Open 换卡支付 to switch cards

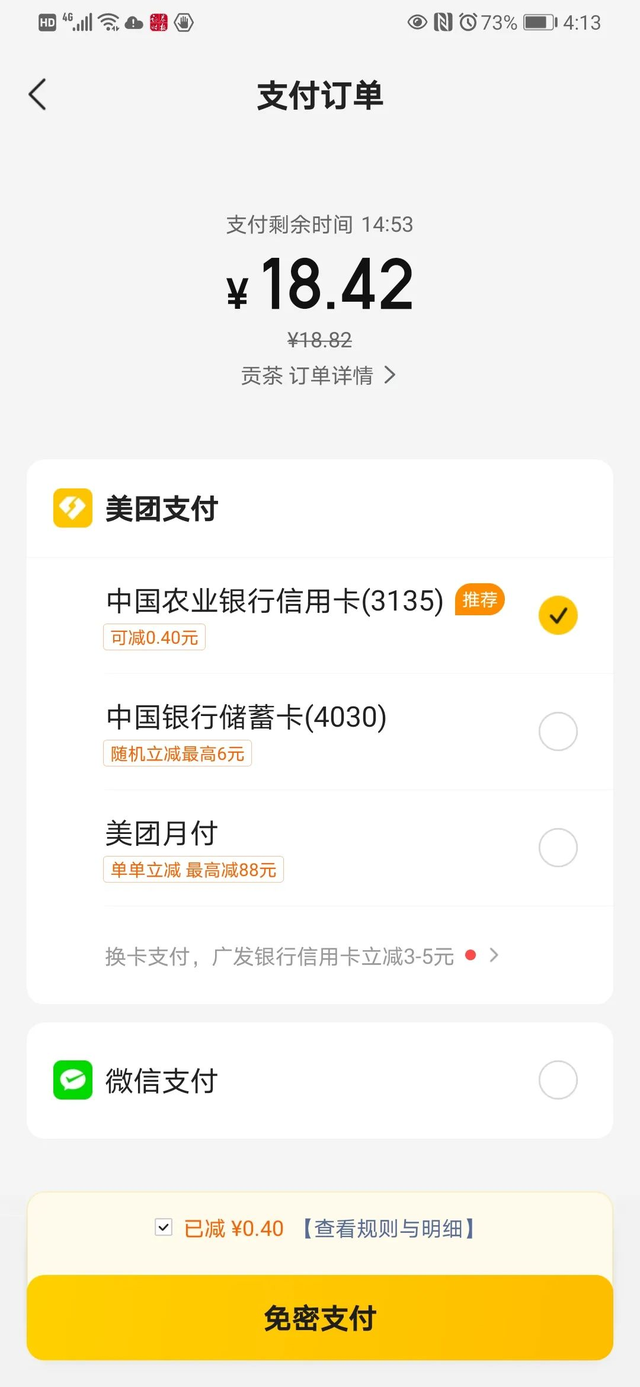(x=301, y=956)
